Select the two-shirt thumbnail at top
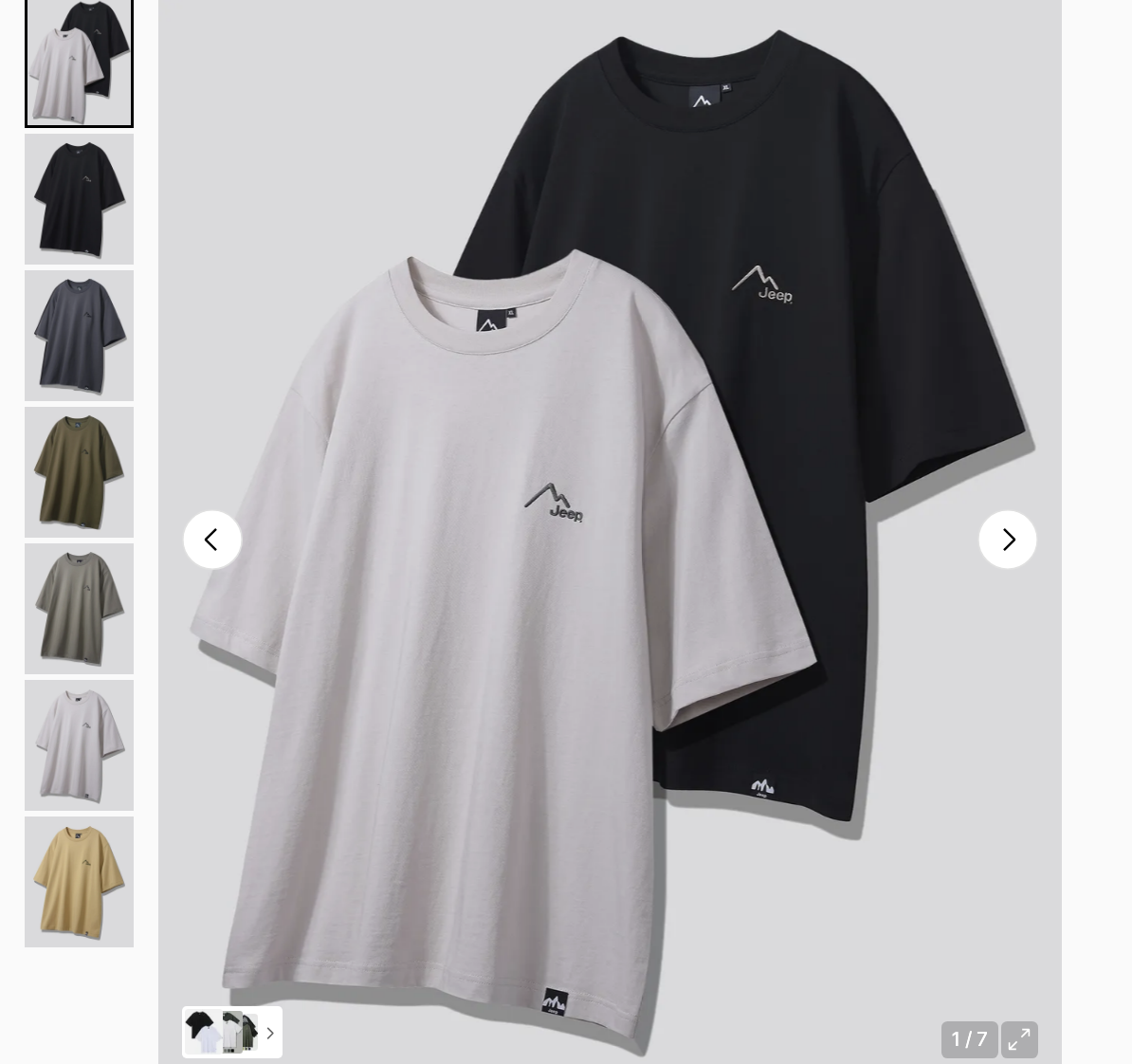Viewport: 1132px width, 1064px height. click(x=80, y=63)
